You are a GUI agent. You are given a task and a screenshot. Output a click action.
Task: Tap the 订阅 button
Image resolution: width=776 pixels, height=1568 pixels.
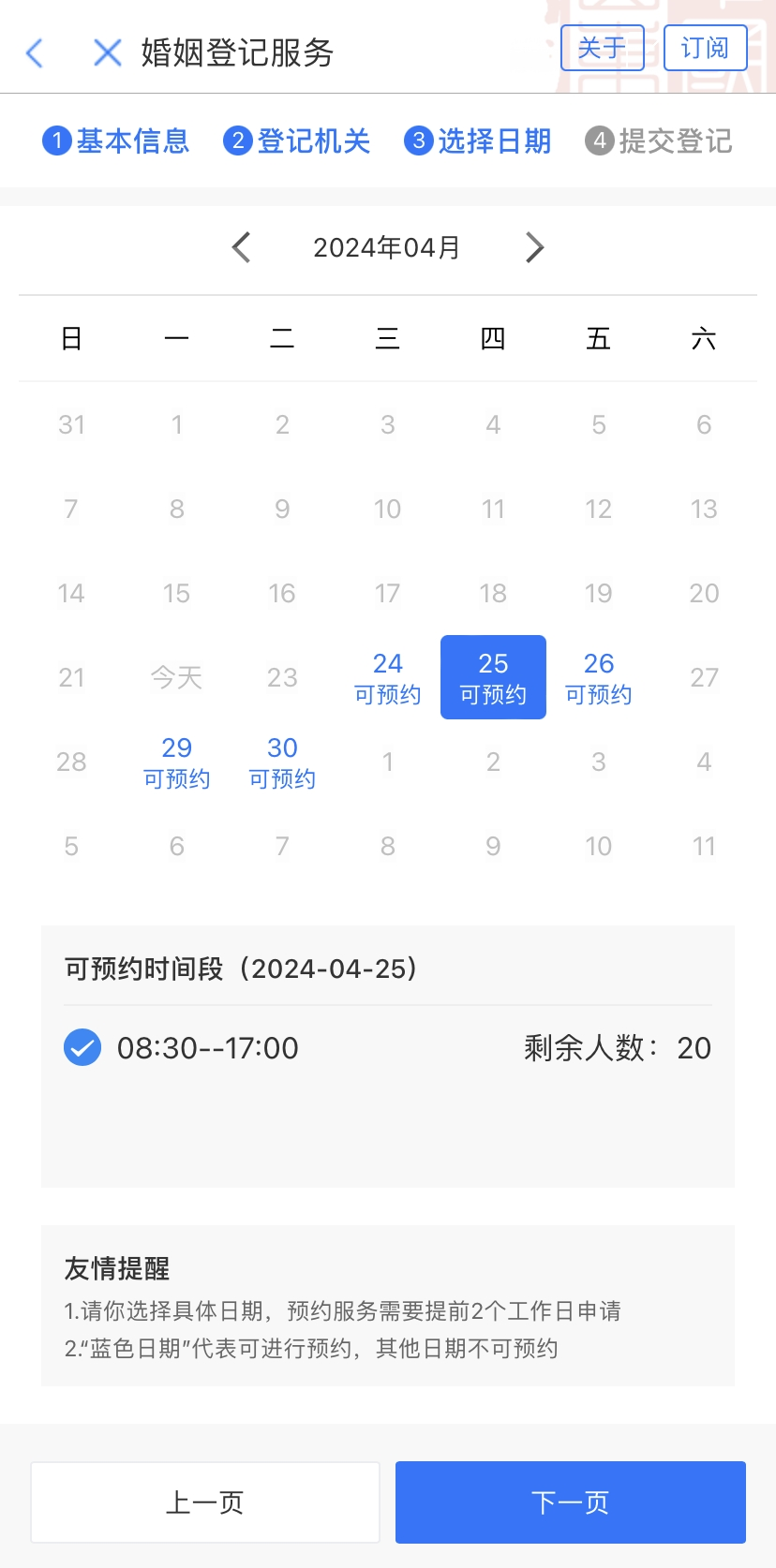[x=705, y=48]
